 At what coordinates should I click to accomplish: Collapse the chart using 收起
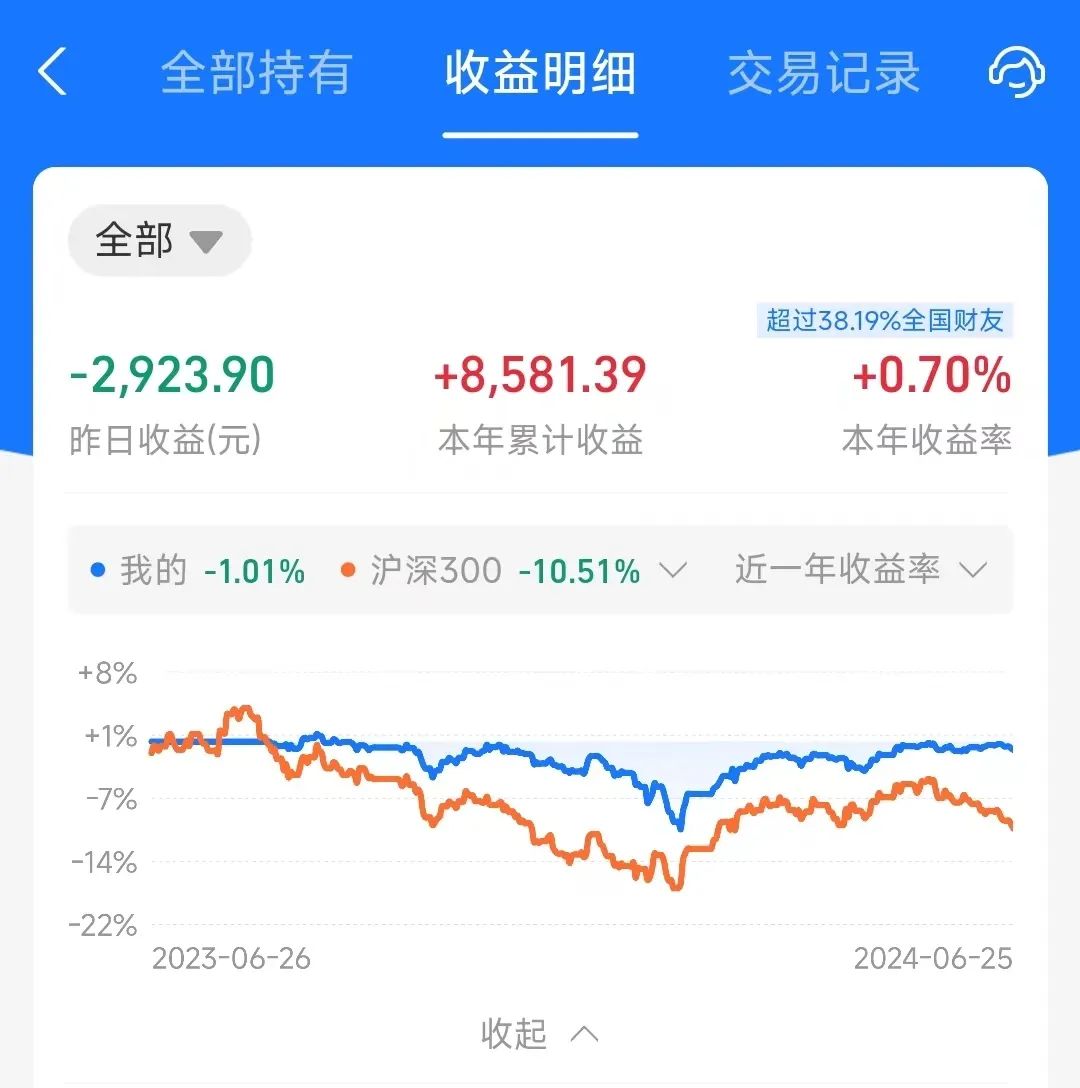click(540, 1033)
